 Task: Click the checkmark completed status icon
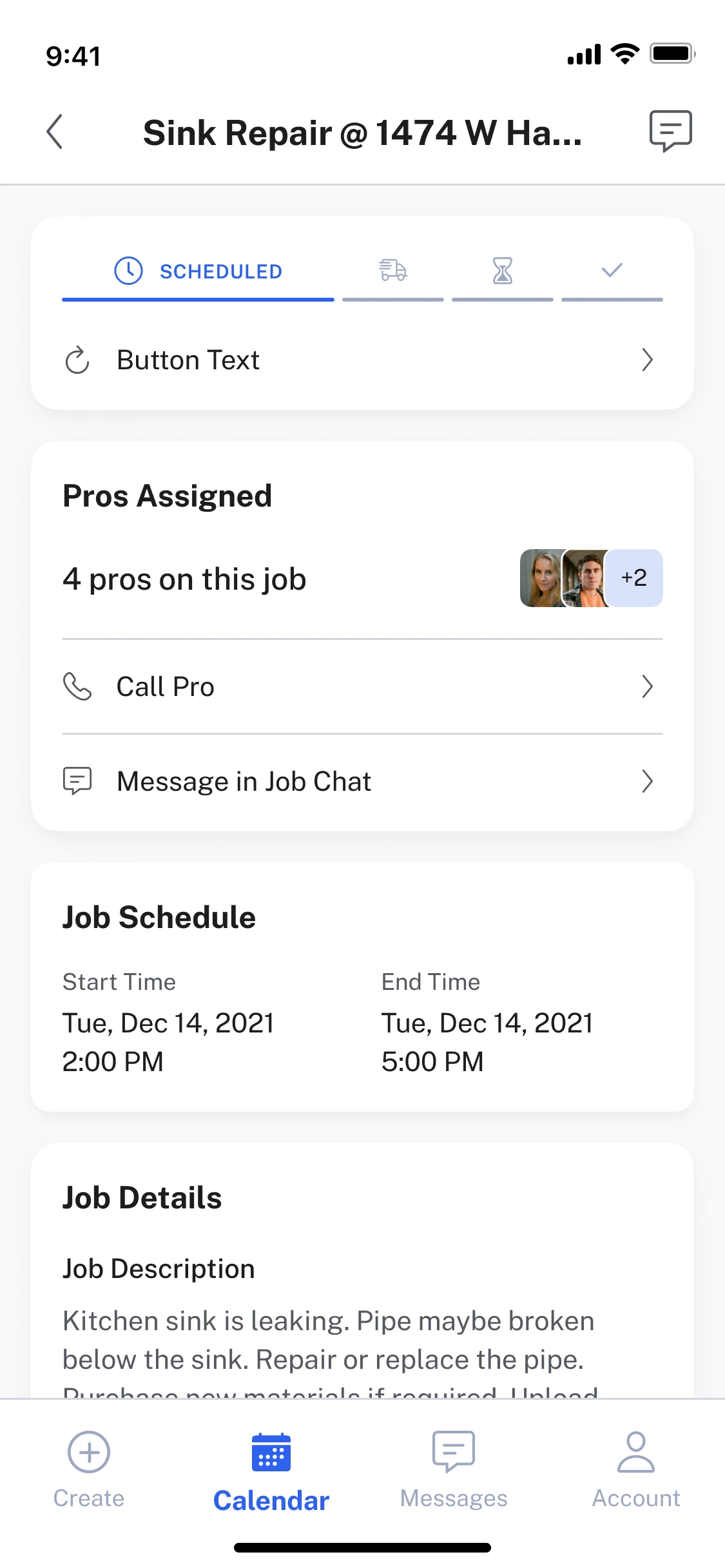pos(611,270)
